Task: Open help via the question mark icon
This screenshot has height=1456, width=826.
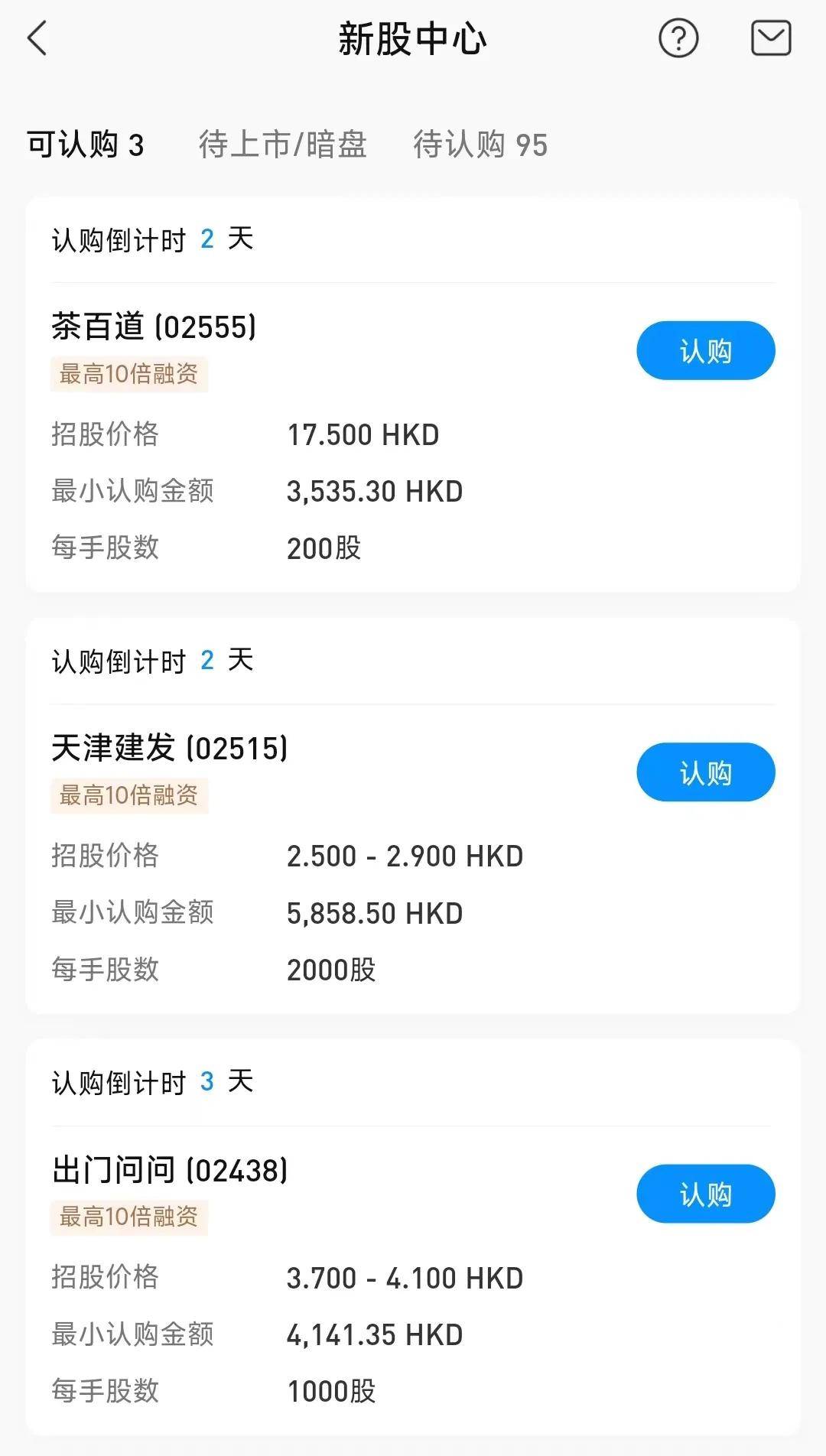Action: point(679,37)
